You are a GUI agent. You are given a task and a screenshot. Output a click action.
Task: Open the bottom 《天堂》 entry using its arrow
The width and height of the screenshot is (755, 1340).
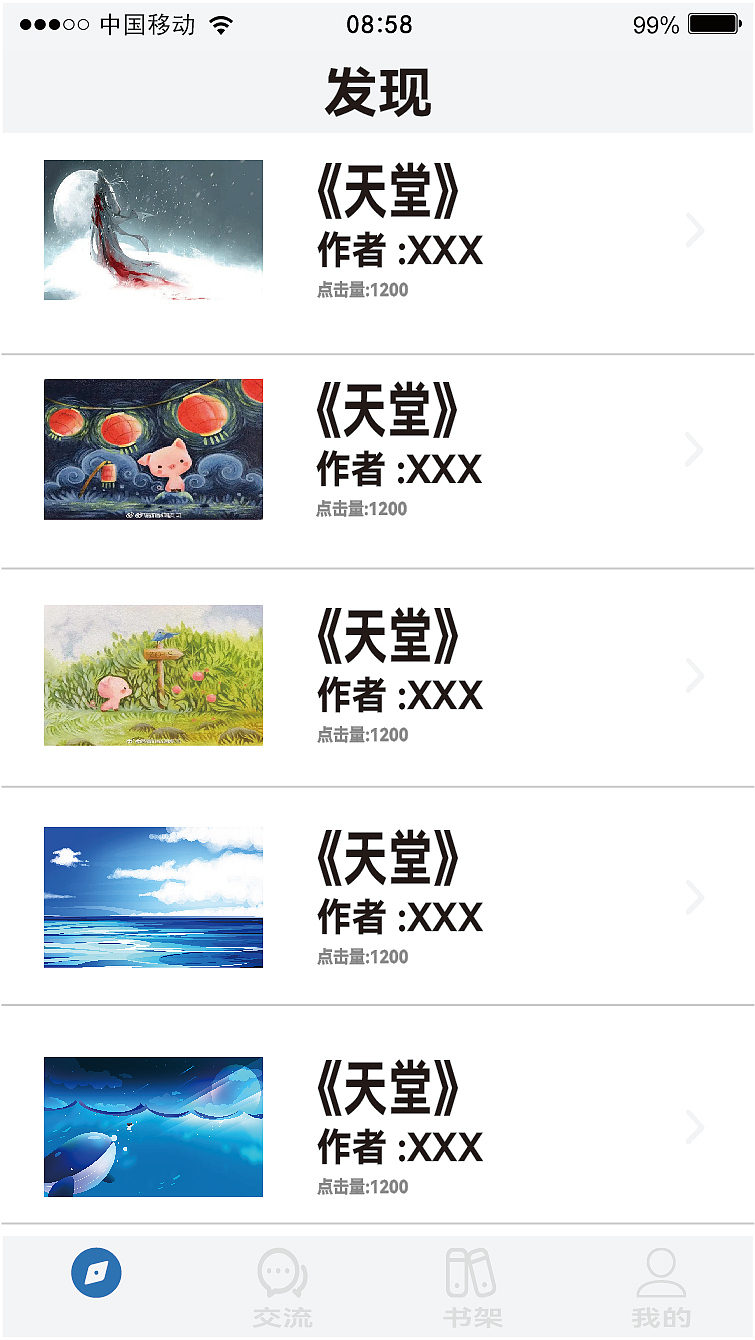694,1126
